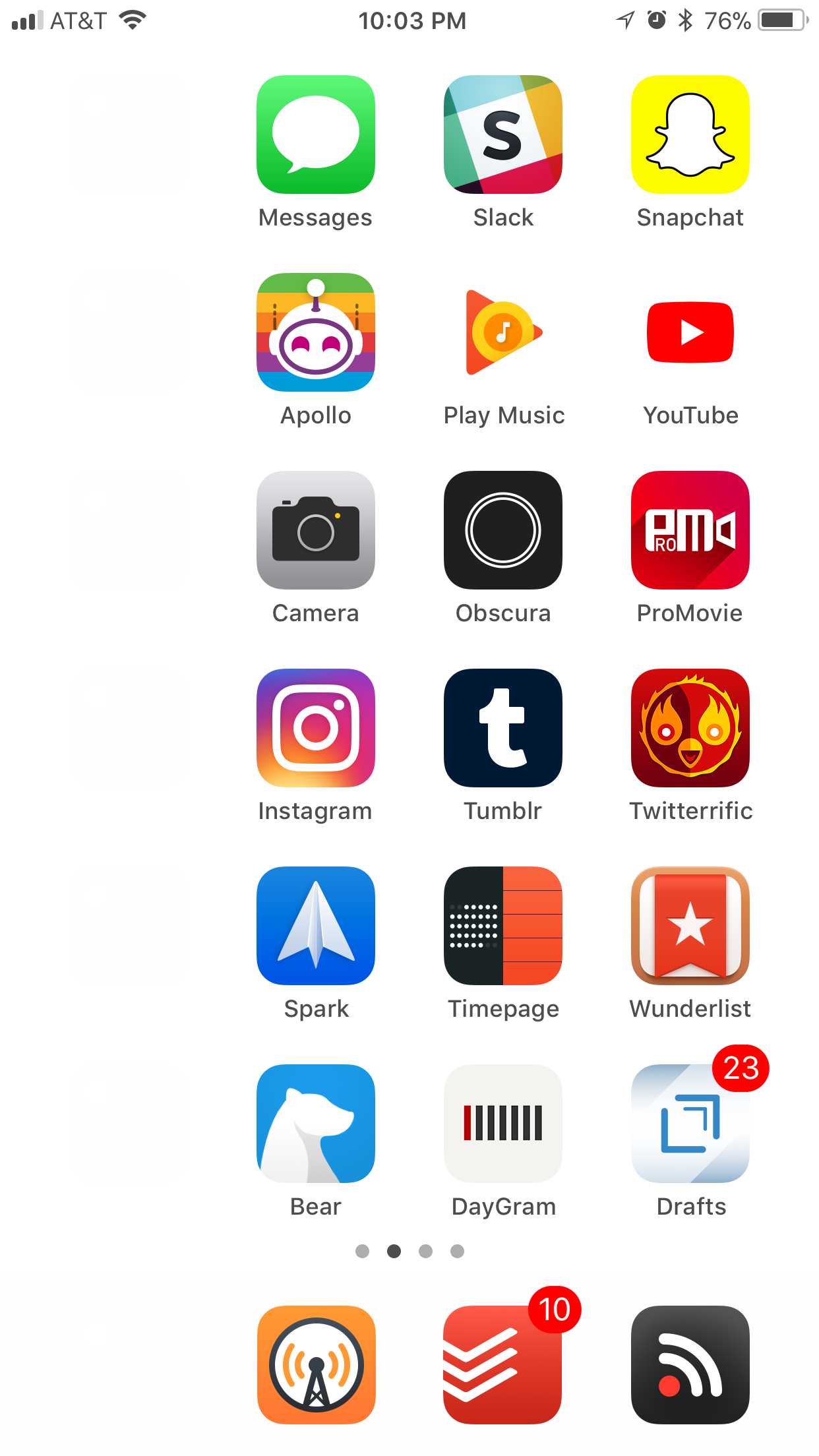Open Snapchat
The height and width of the screenshot is (1456, 819).
pyautogui.click(x=690, y=135)
